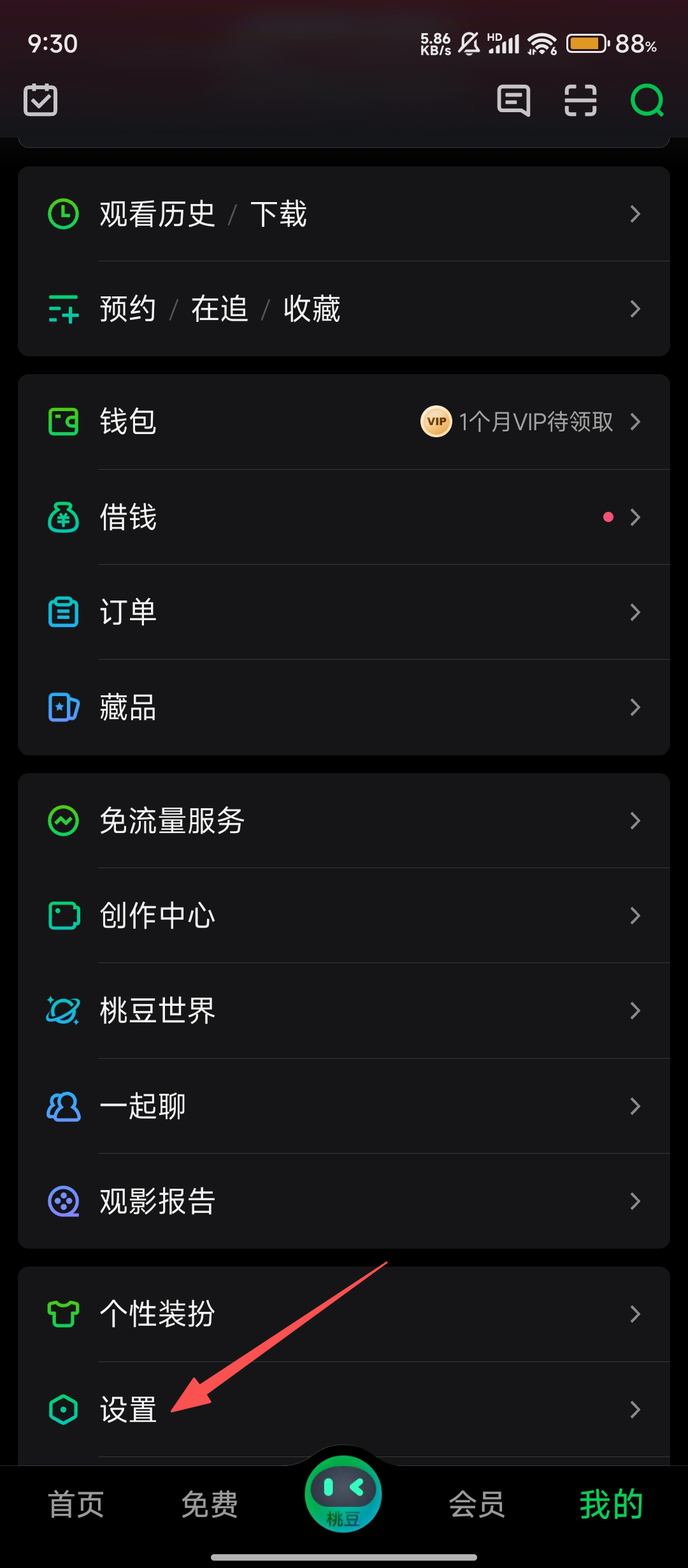This screenshot has width=688, height=1568.
Task: Open the green search icon
Action: (647, 100)
